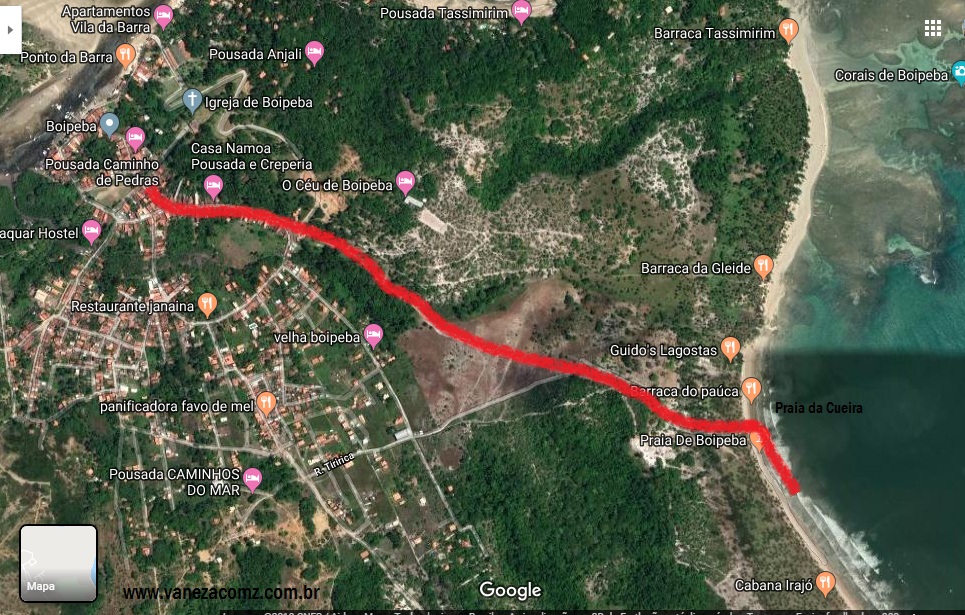Select the Pousada Tassimirim lodging pin
965x615 pixels.
pos(521,12)
